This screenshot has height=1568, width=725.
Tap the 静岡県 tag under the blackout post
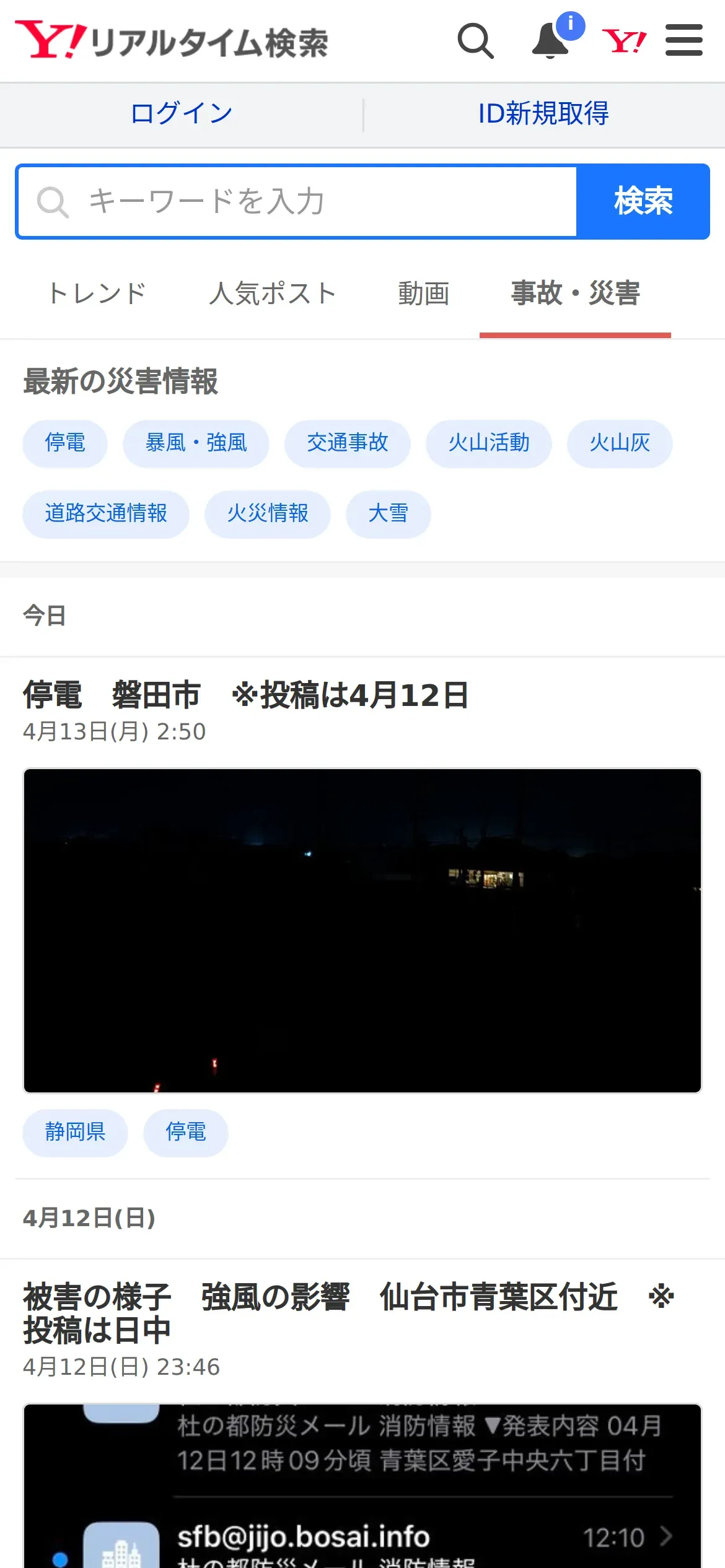tap(76, 1133)
